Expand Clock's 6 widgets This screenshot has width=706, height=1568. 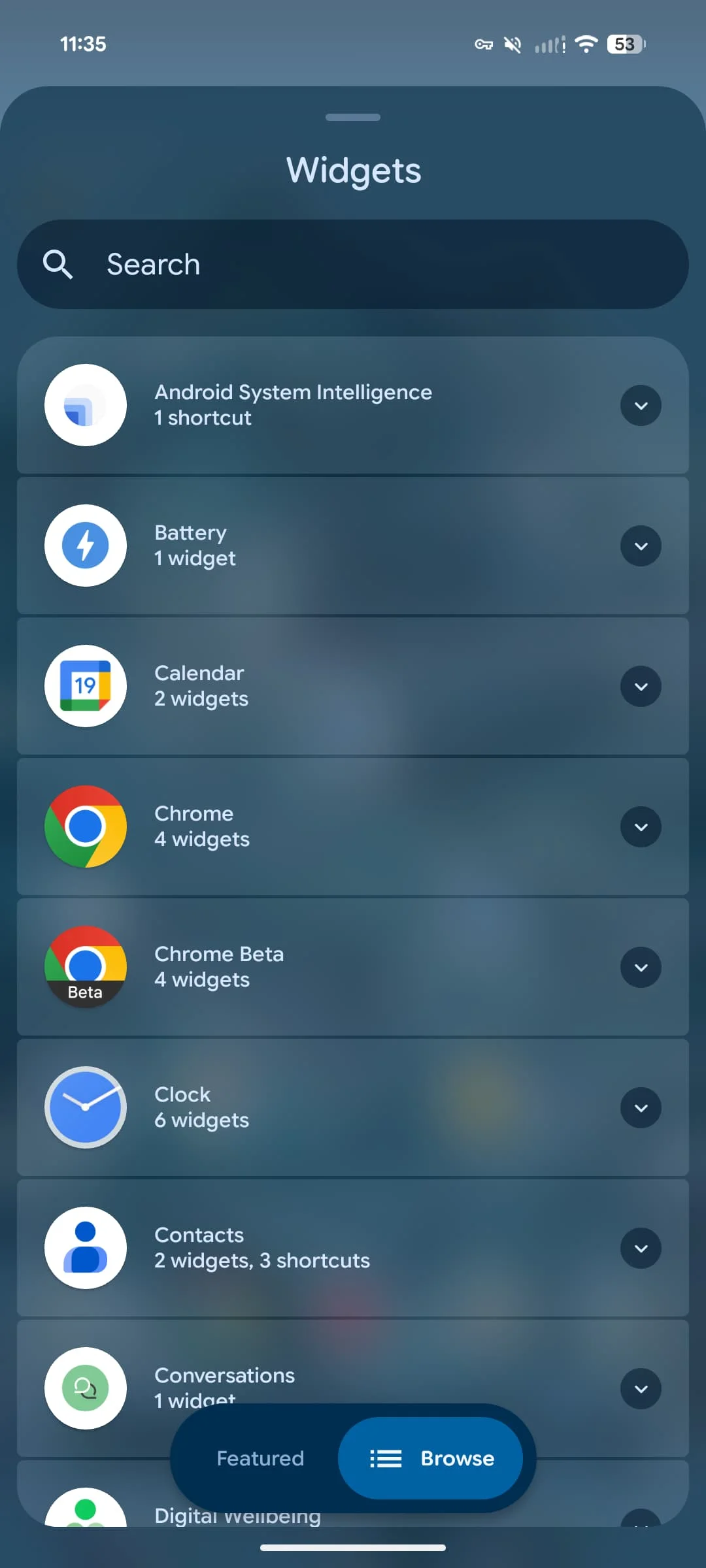[641, 1107]
